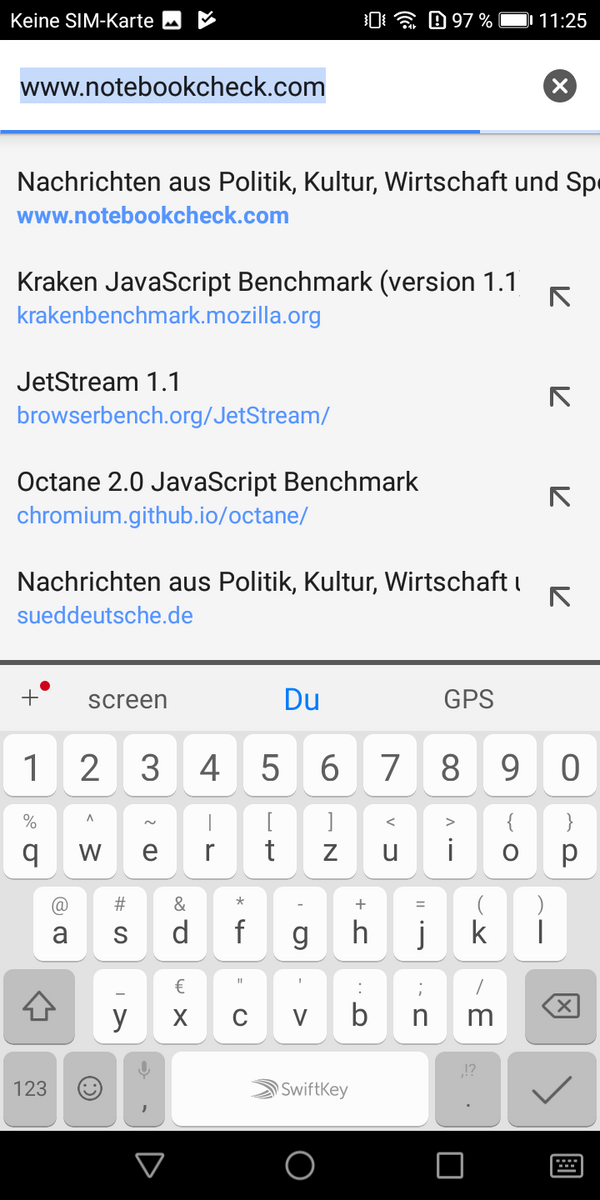Fill in sueddeutsche.de using its arrow

[x=560, y=597]
